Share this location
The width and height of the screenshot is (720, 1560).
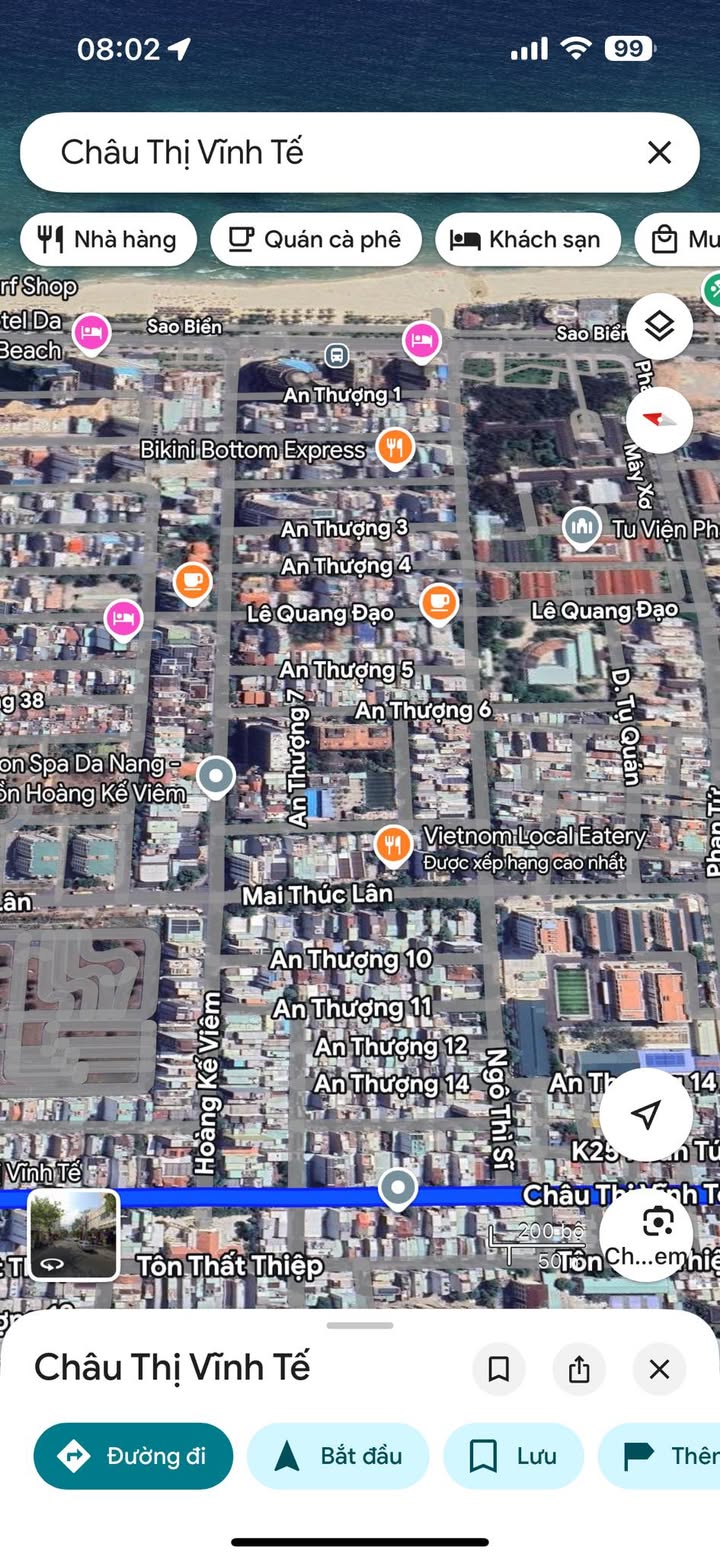[x=579, y=1369]
